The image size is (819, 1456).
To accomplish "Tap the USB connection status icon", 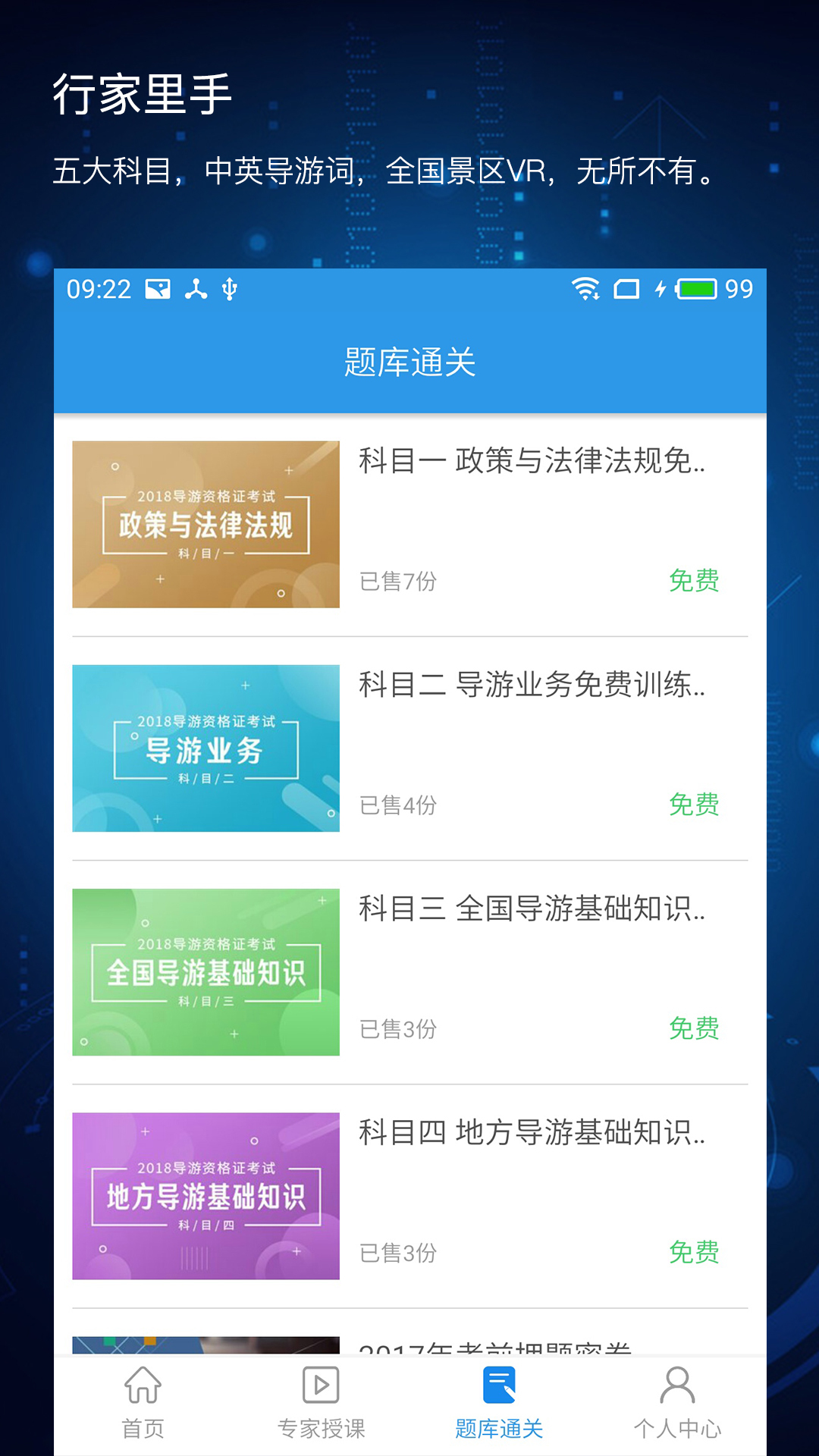I will pyautogui.click(x=227, y=289).
